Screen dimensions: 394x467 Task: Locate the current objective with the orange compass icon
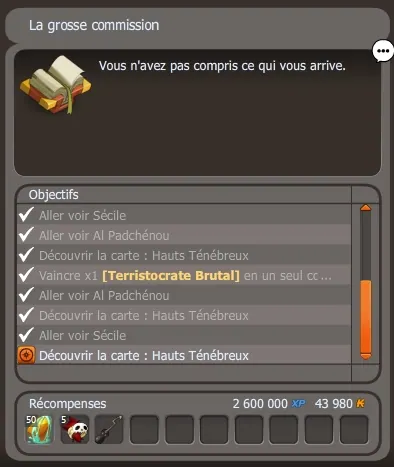pos(184,355)
